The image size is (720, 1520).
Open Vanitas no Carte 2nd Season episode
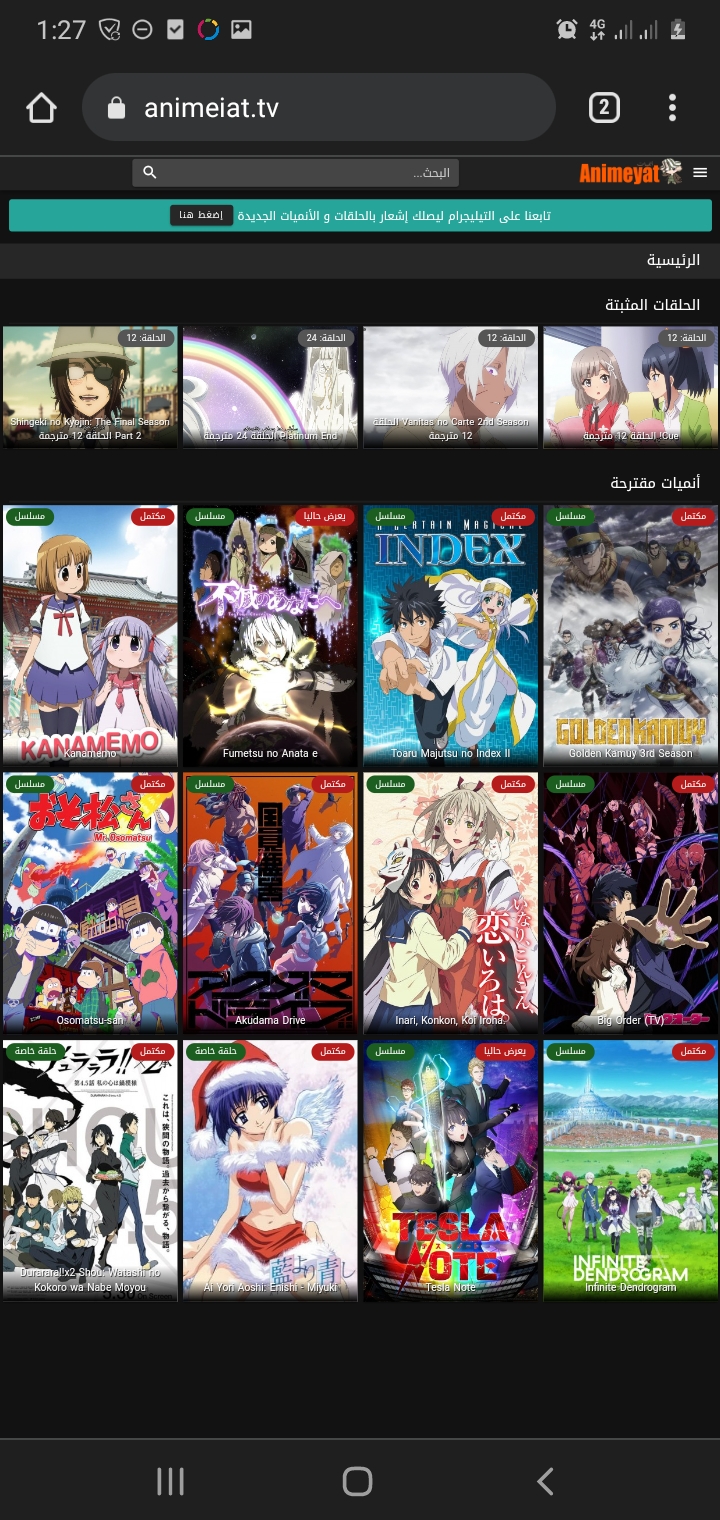pyautogui.click(x=450, y=387)
